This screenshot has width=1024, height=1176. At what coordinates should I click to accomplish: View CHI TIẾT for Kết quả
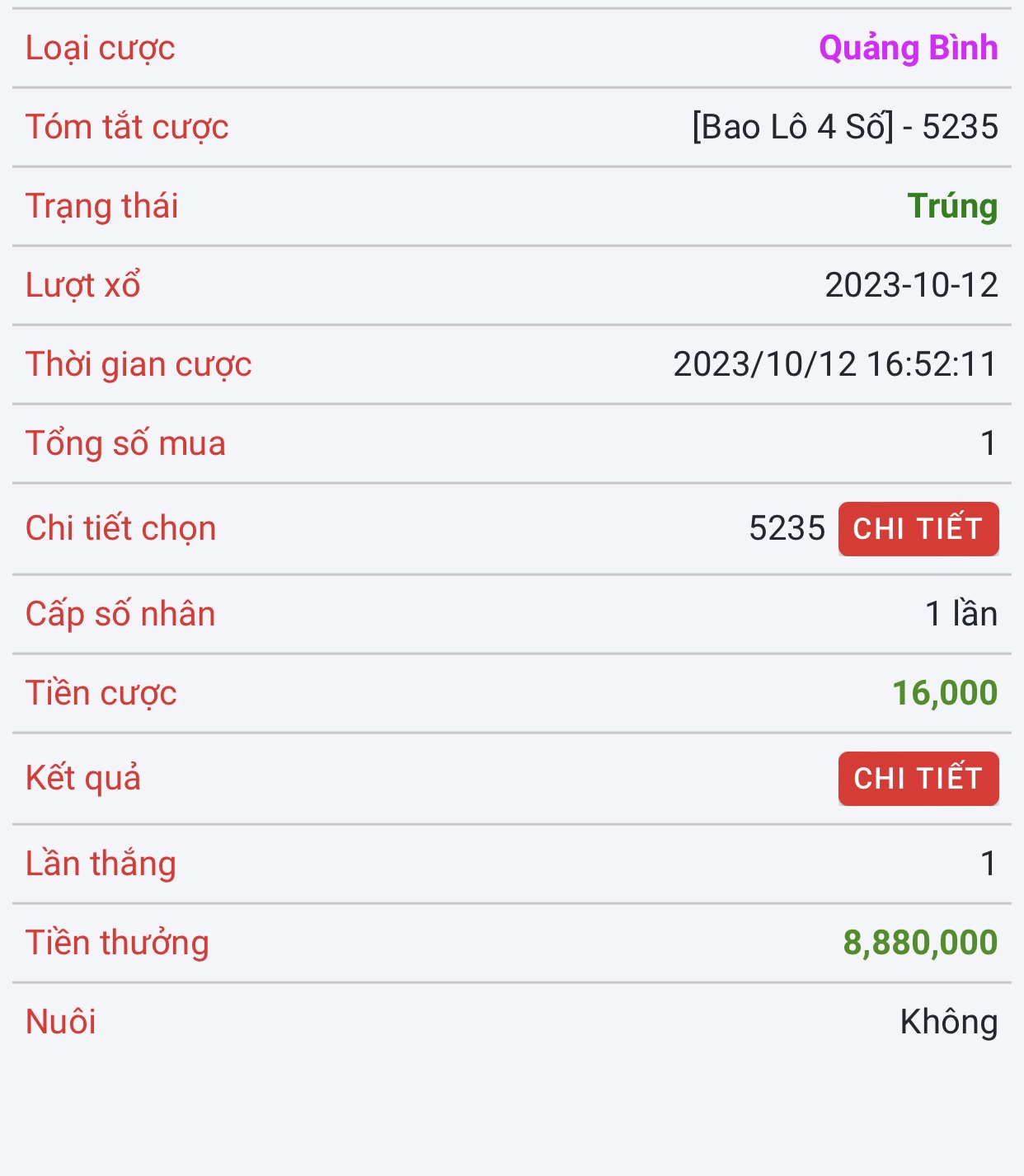918,779
